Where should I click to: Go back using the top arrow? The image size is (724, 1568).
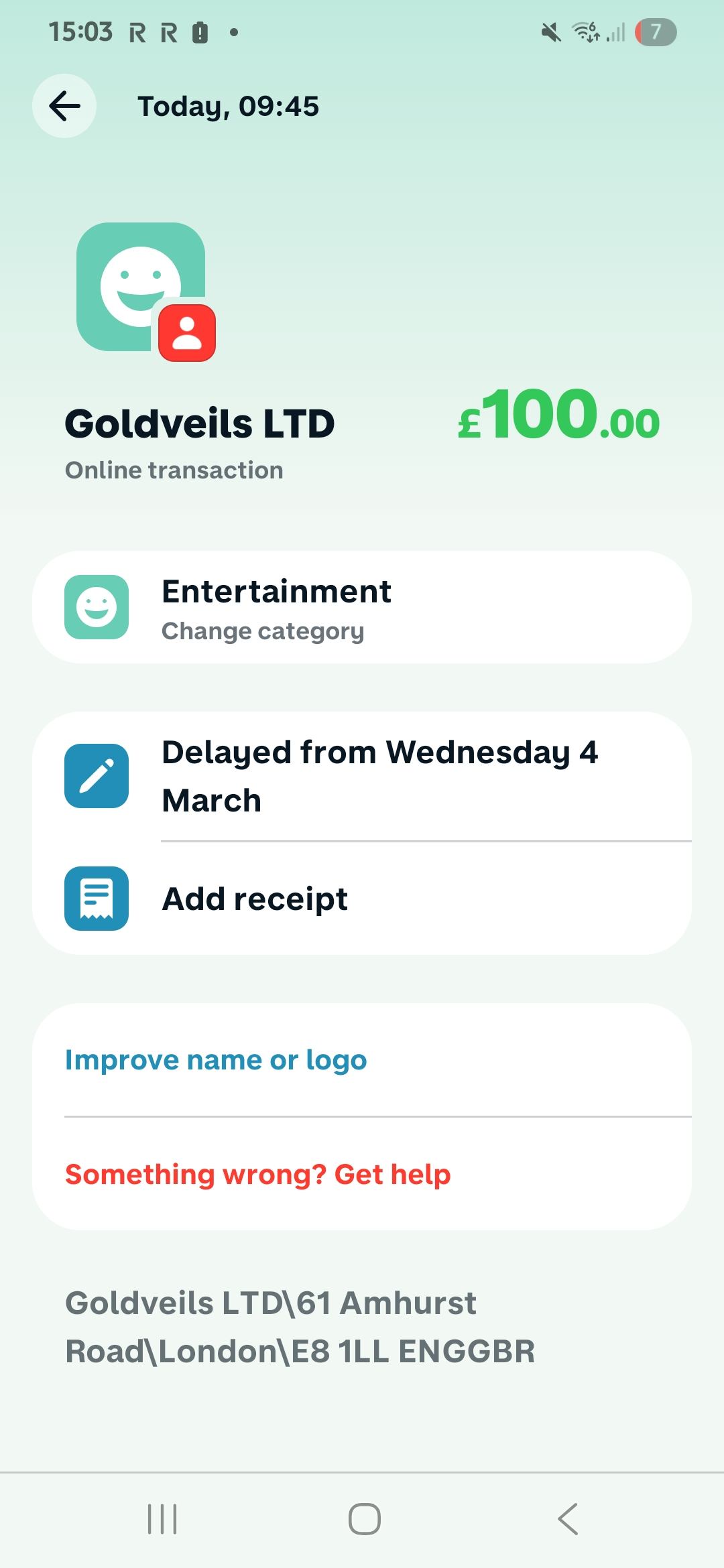[64, 106]
